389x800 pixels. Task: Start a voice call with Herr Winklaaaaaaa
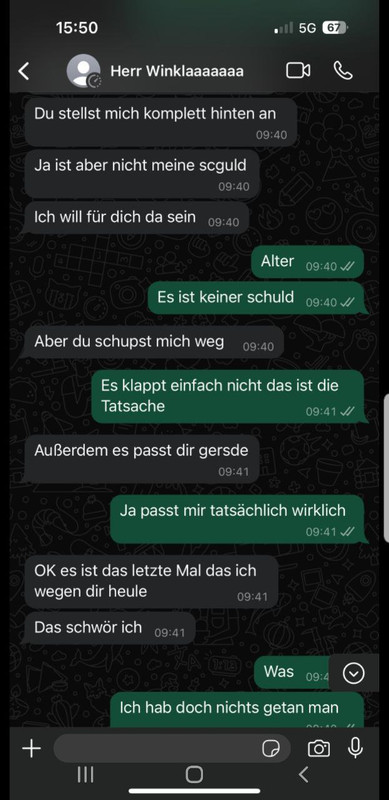(x=343, y=70)
